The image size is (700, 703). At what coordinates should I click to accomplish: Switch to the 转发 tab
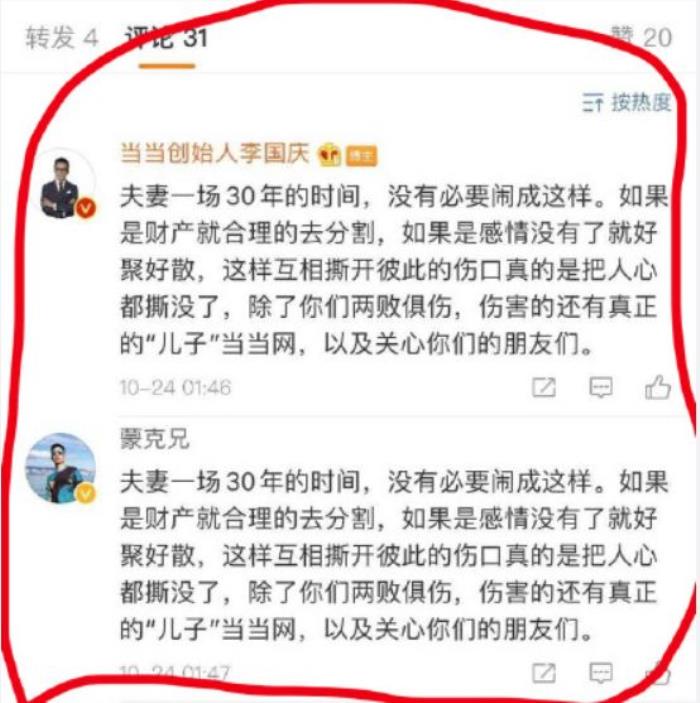point(61,38)
